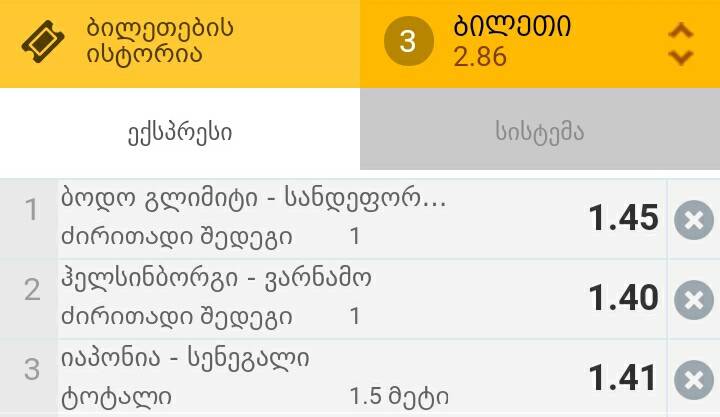Select the ექსპრესი bet type tab
This screenshot has height=417, width=720.
pos(180,132)
